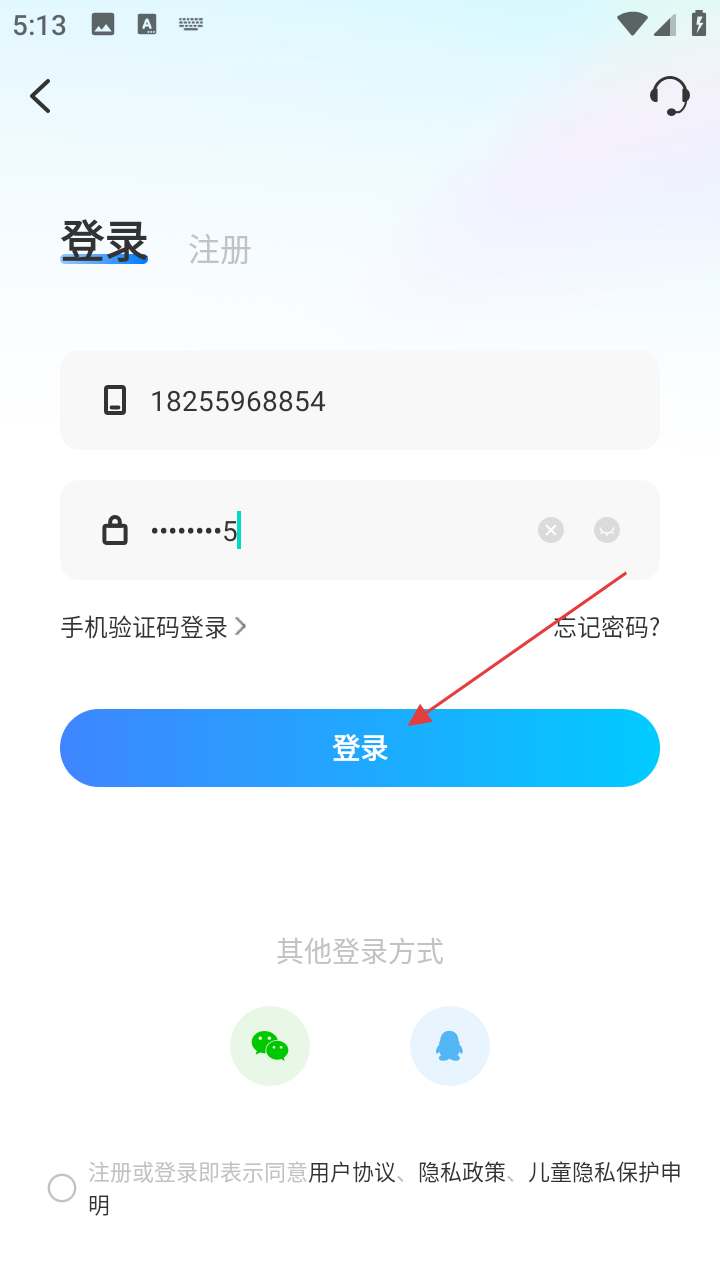
Task: Tap 忘记密码? to reset password
Action: pos(607,627)
